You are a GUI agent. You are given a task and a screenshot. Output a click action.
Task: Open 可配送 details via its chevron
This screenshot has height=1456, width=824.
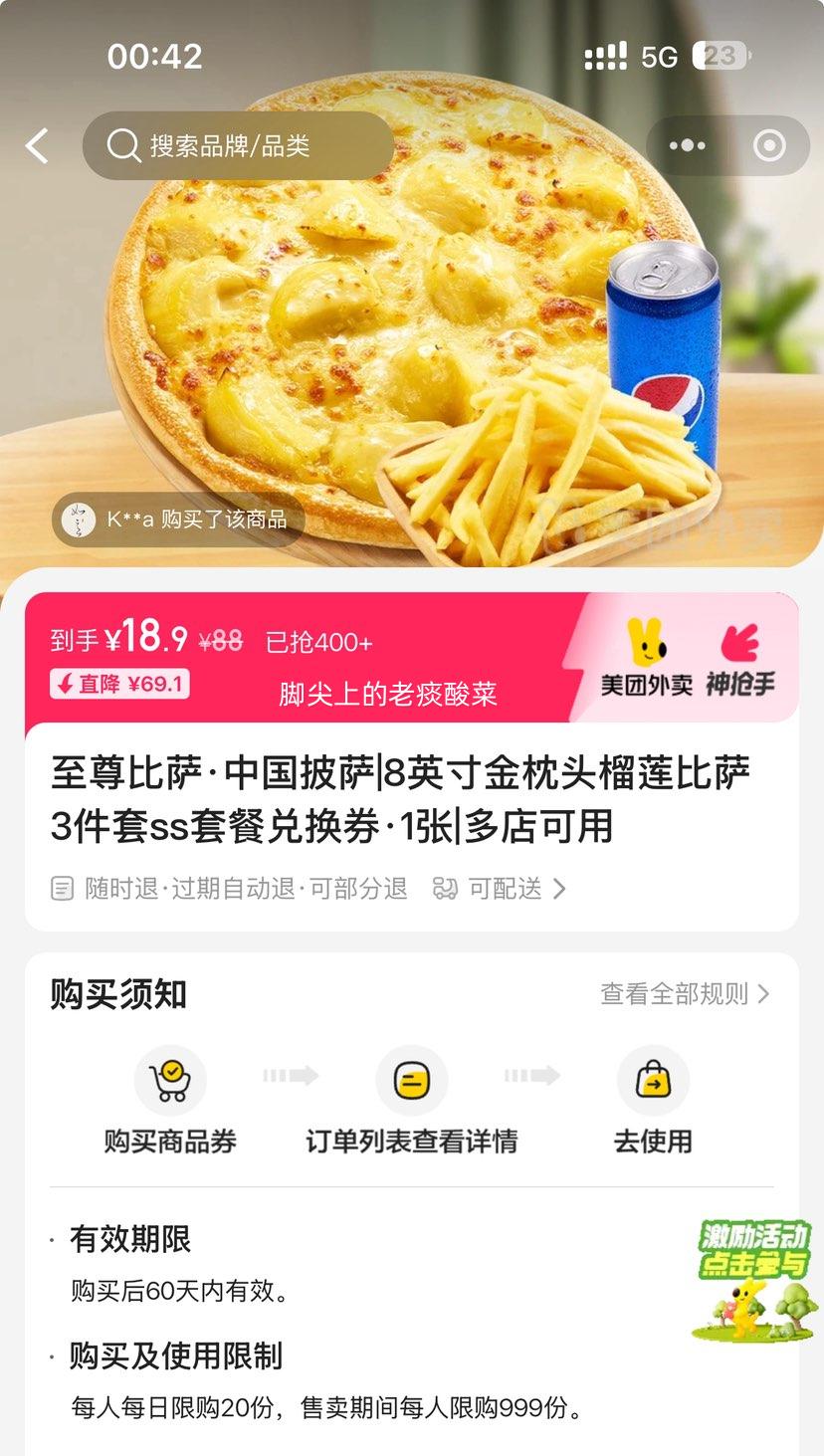pos(560,890)
